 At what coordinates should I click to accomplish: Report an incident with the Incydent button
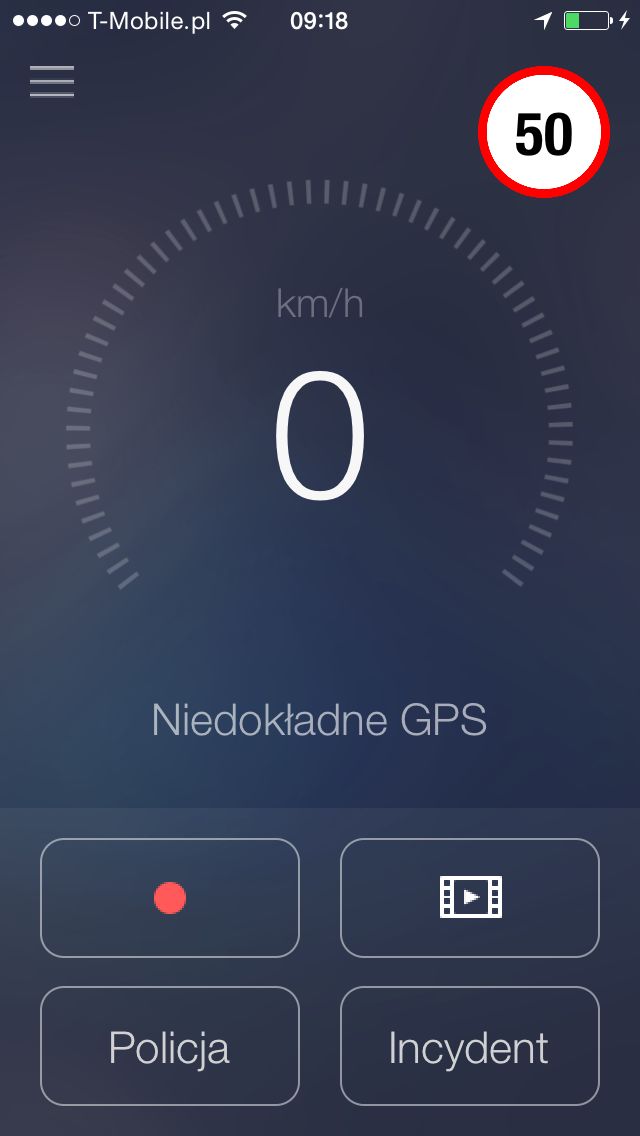(470, 1046)
